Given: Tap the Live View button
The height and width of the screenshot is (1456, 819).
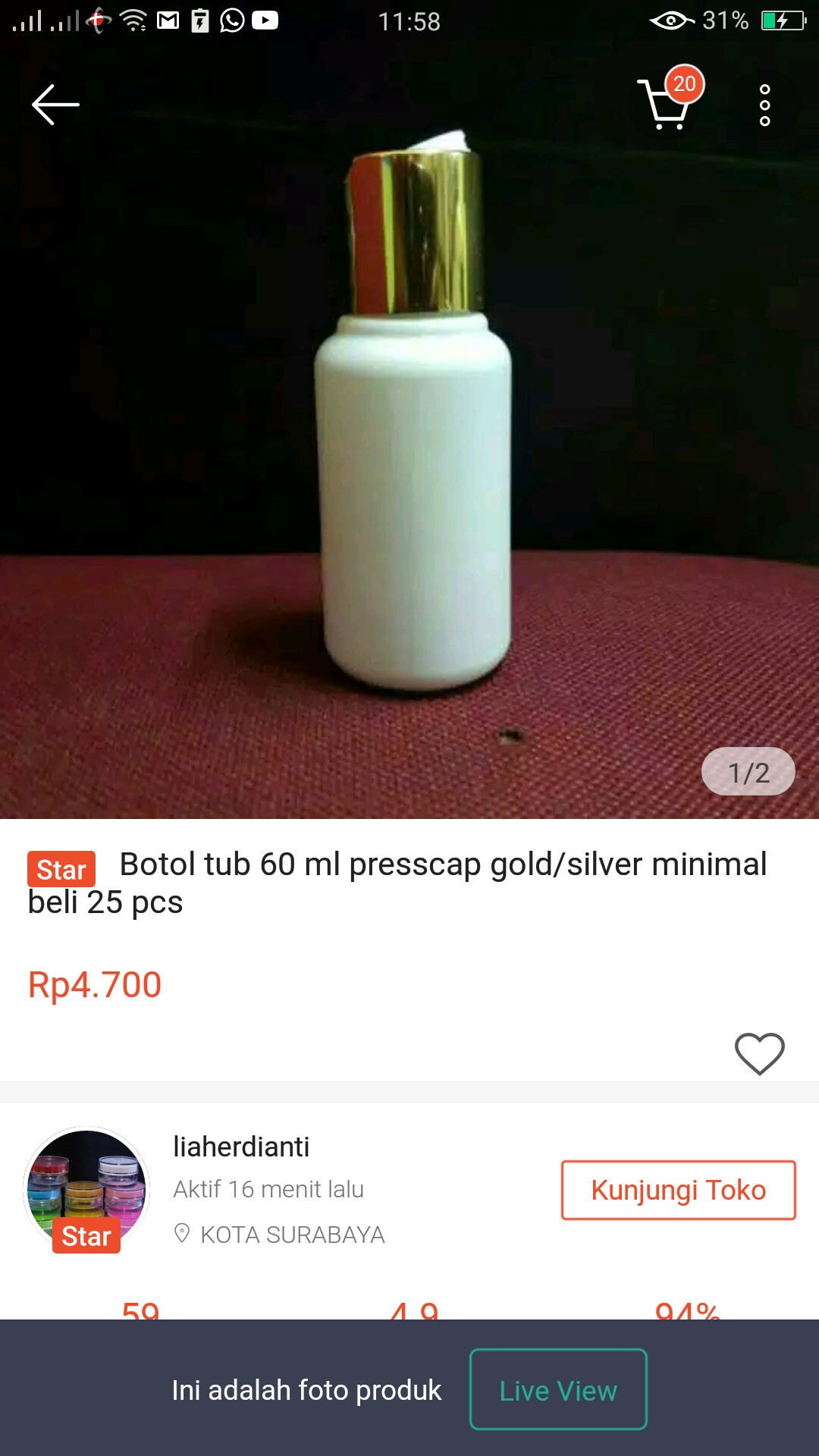Looking at the screenshot, I should click(x=558, y=1390).
